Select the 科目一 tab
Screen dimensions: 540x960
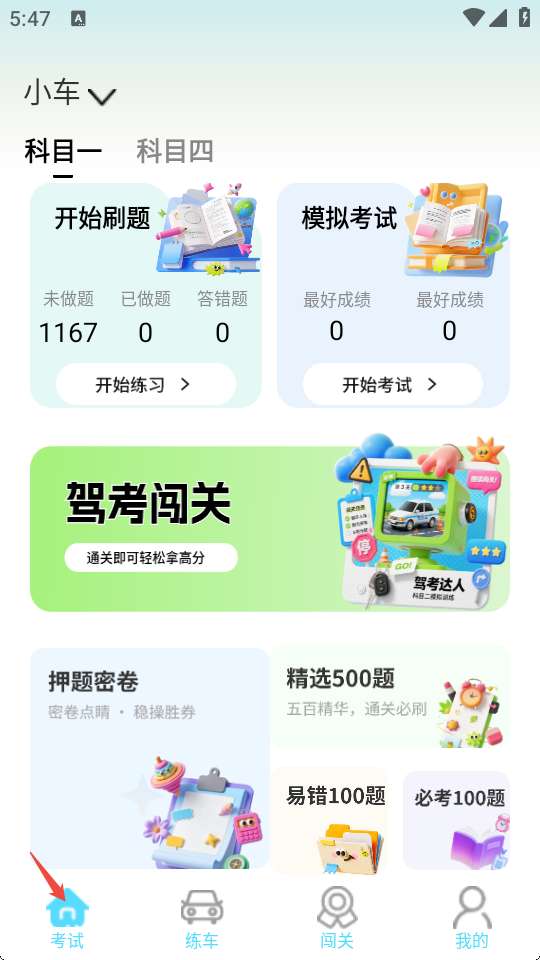coord(63,151)
